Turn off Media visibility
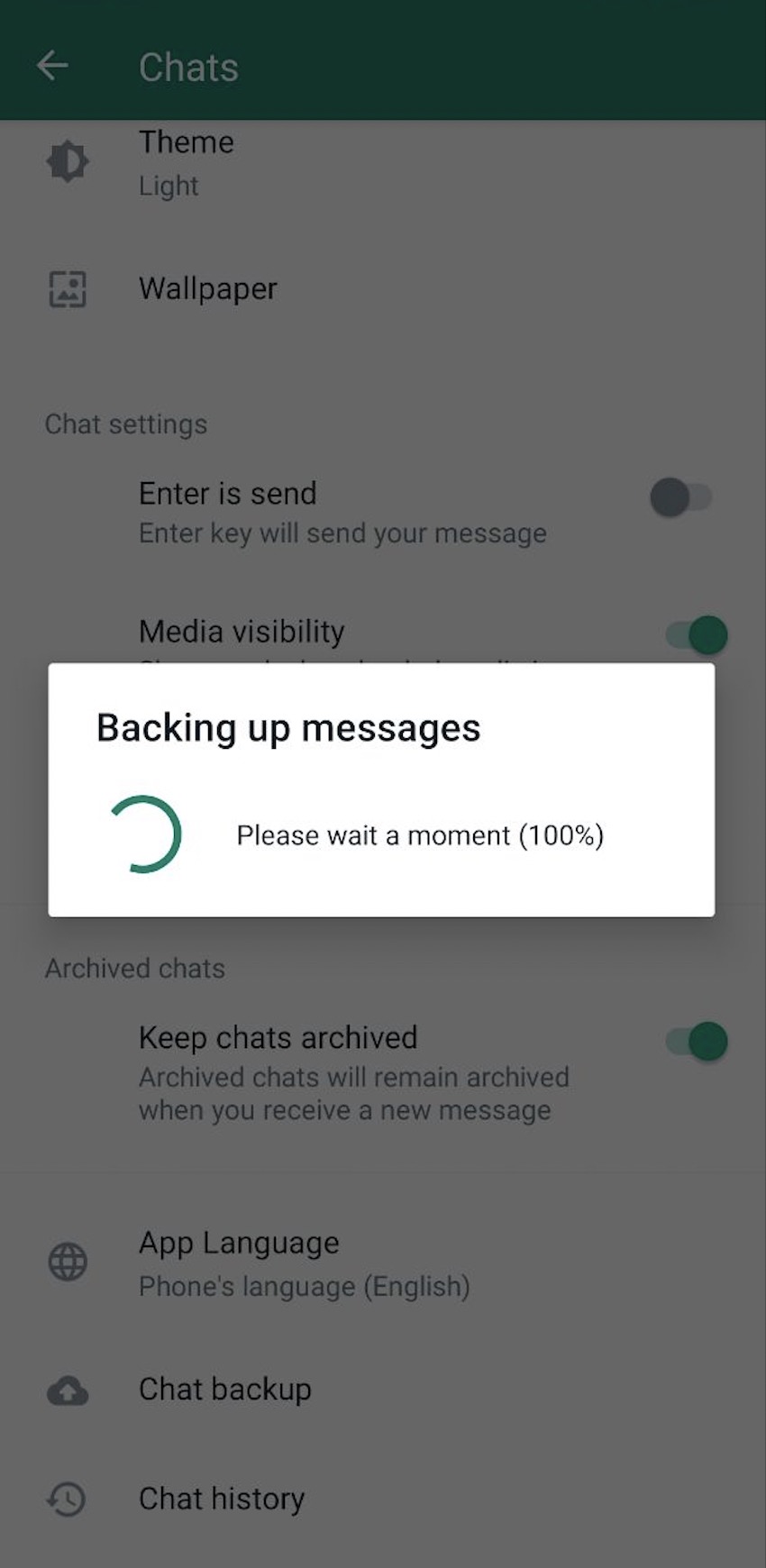The height and width of the screenshot is (1568, 766). [x=697, y=635]
